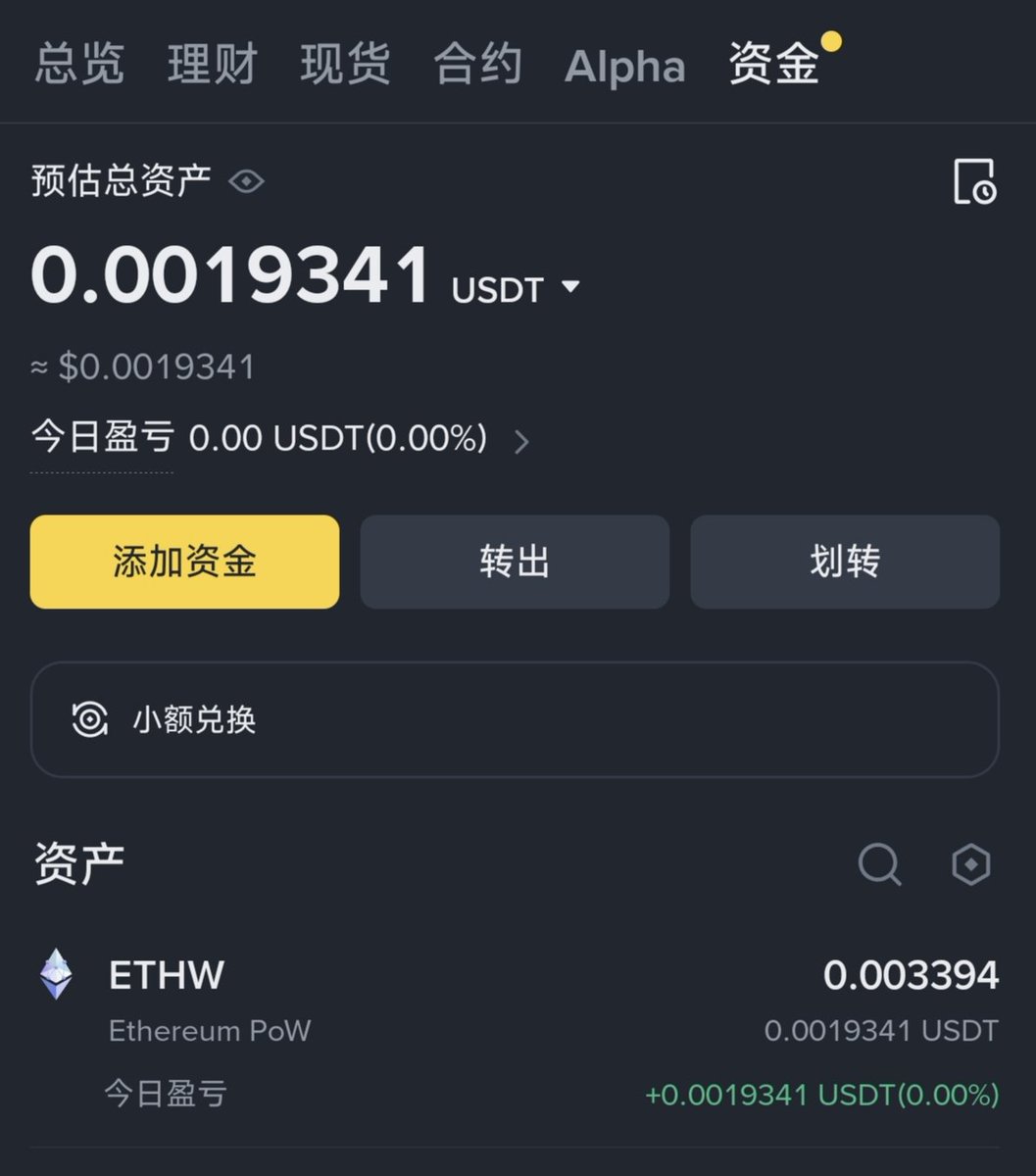Switch to the 现货 tab
The width and height of the screenshot is (1036, 1176).
pos(345,65)
